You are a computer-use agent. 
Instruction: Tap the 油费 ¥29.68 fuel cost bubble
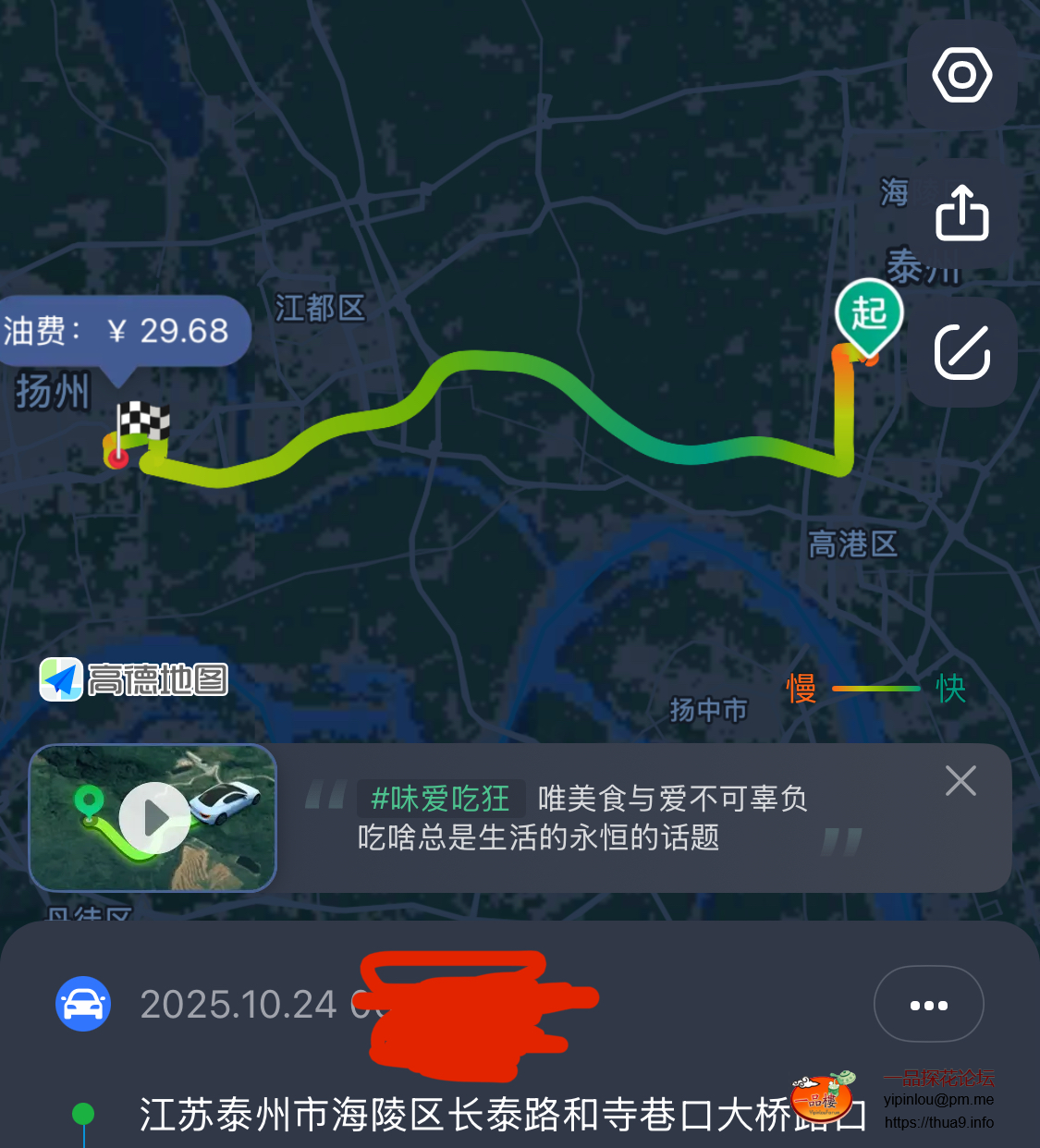coord(126,330)
